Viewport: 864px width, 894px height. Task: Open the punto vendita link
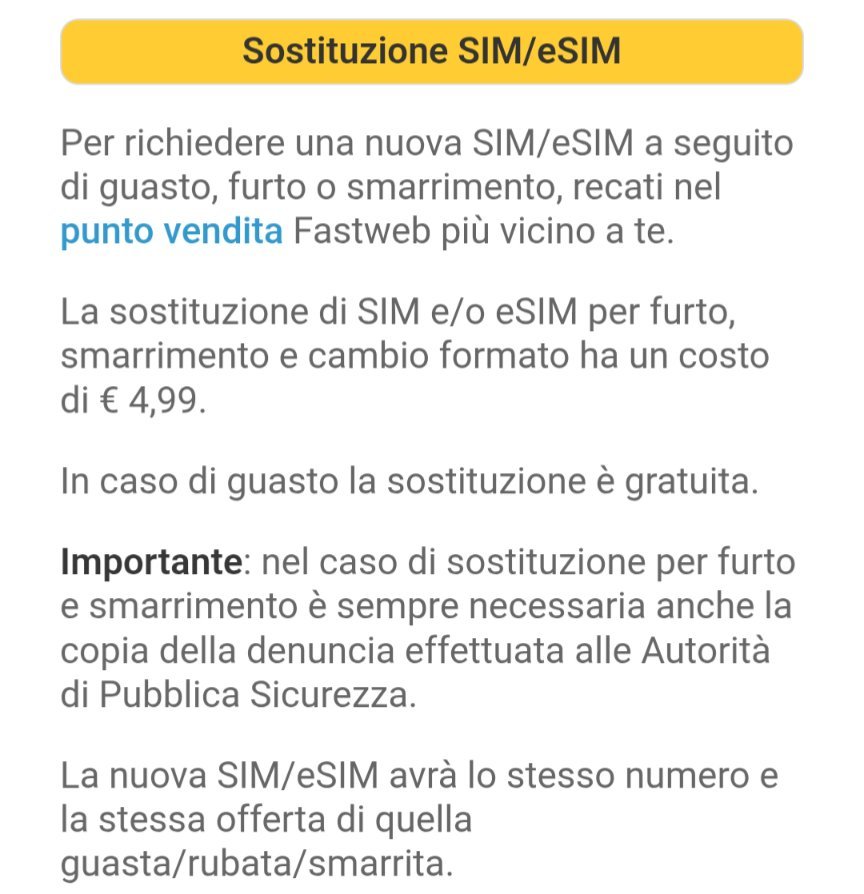pos(172,232)
